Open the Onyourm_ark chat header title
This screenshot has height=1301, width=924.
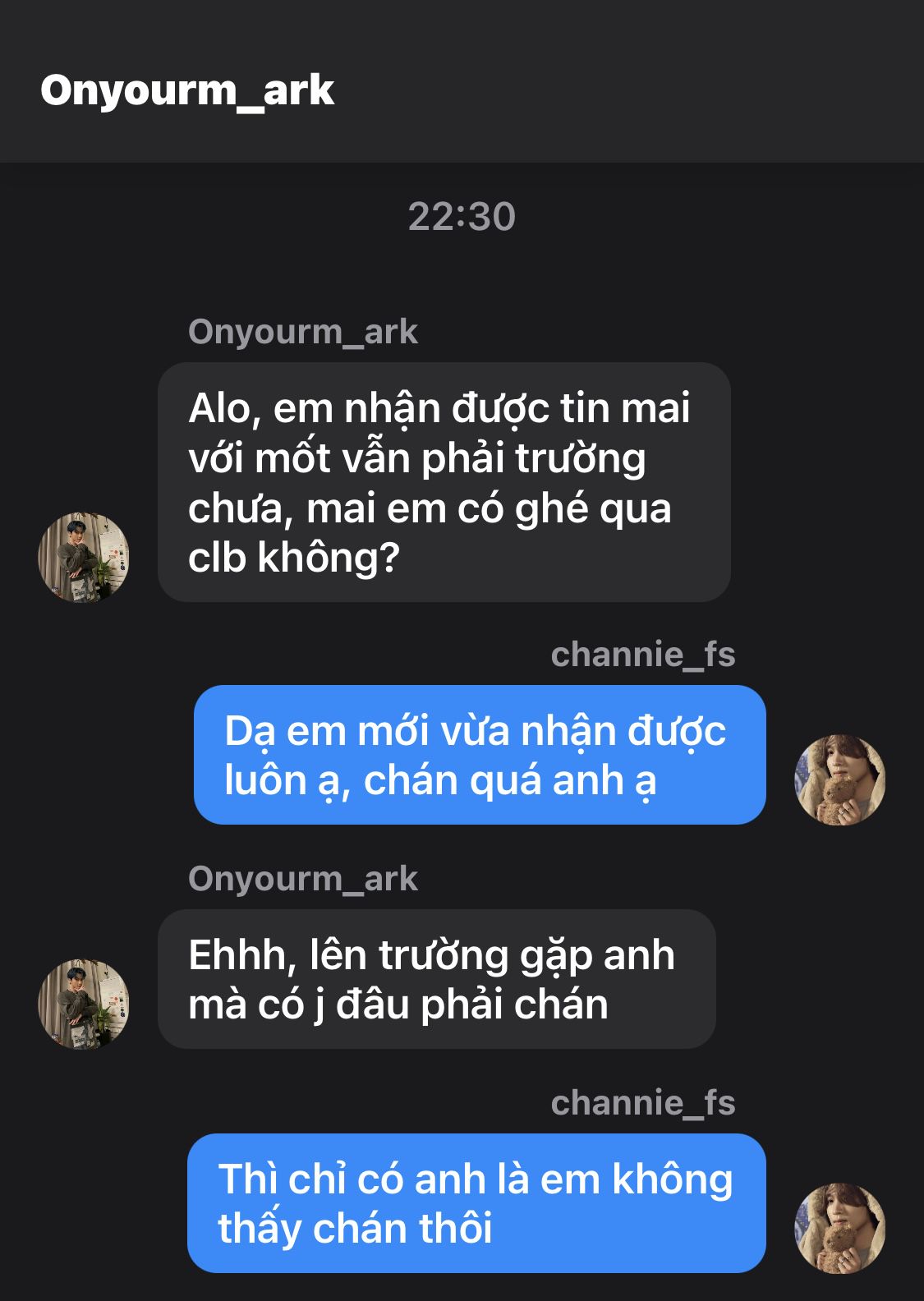(187, 90)
